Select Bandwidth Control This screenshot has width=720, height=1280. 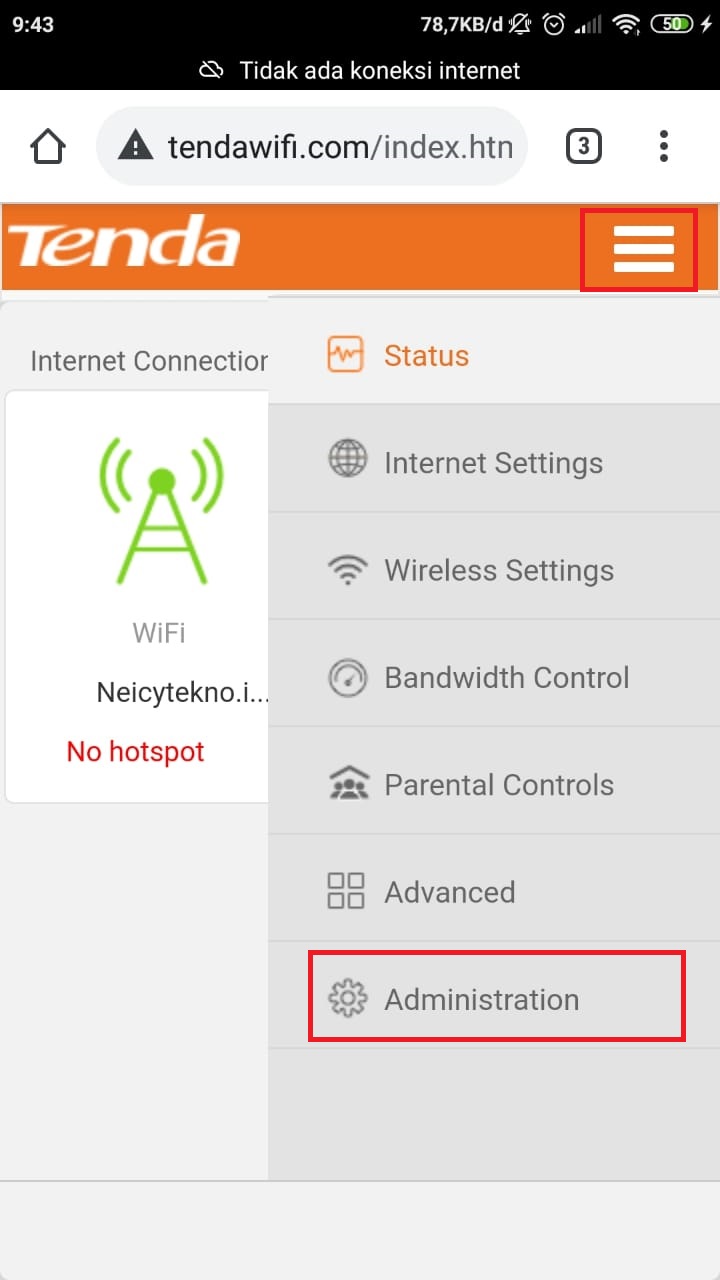(494, 677)
